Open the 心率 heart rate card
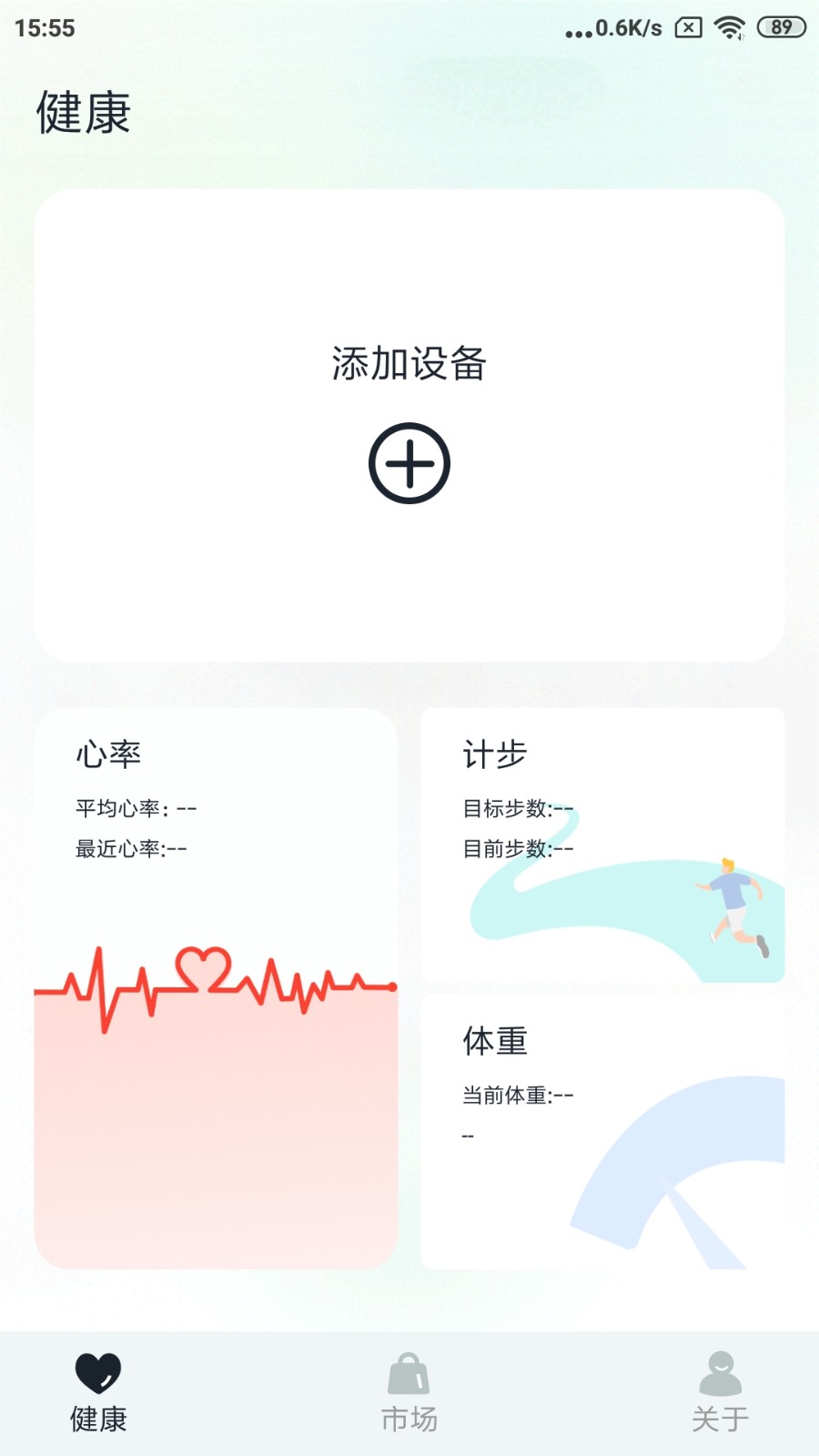Image resolution: width=819 pixels, height=1456 pixels. 216,988
